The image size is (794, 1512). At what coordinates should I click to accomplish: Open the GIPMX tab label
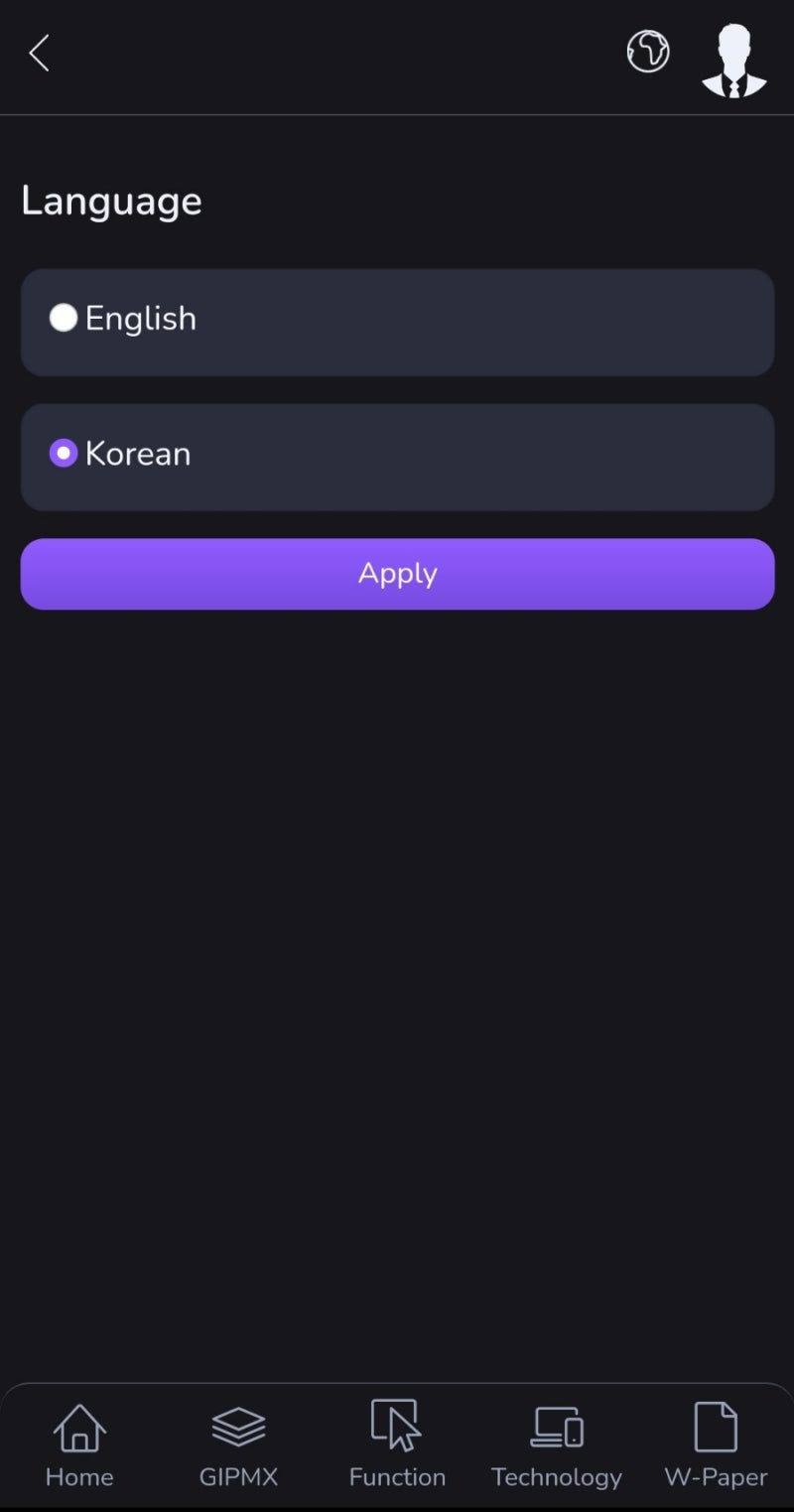(238, 1477)
